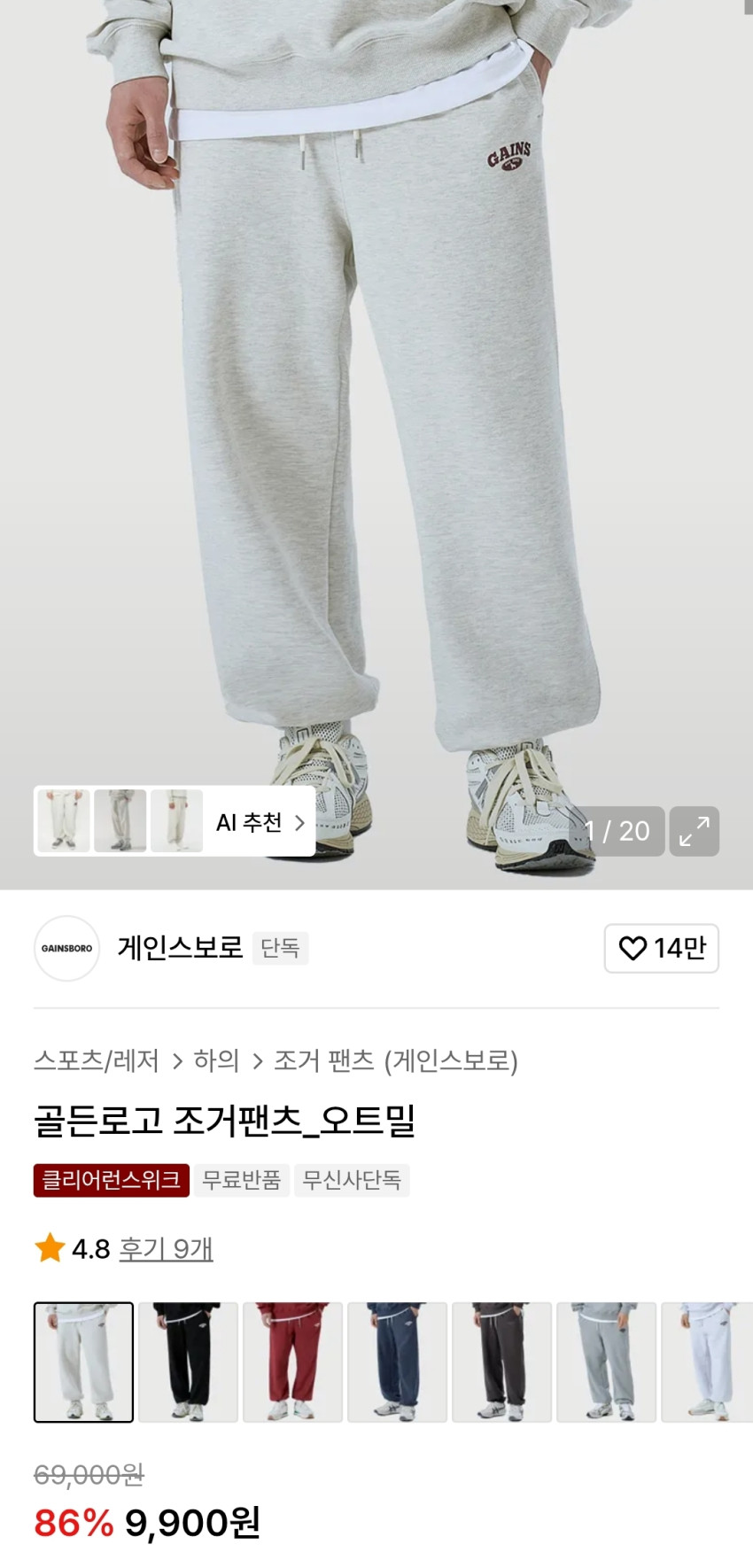This screenshot has width=753, height=1568.
Task: Choose the charcoal jogger pants color
Action: coord(501,1362)
